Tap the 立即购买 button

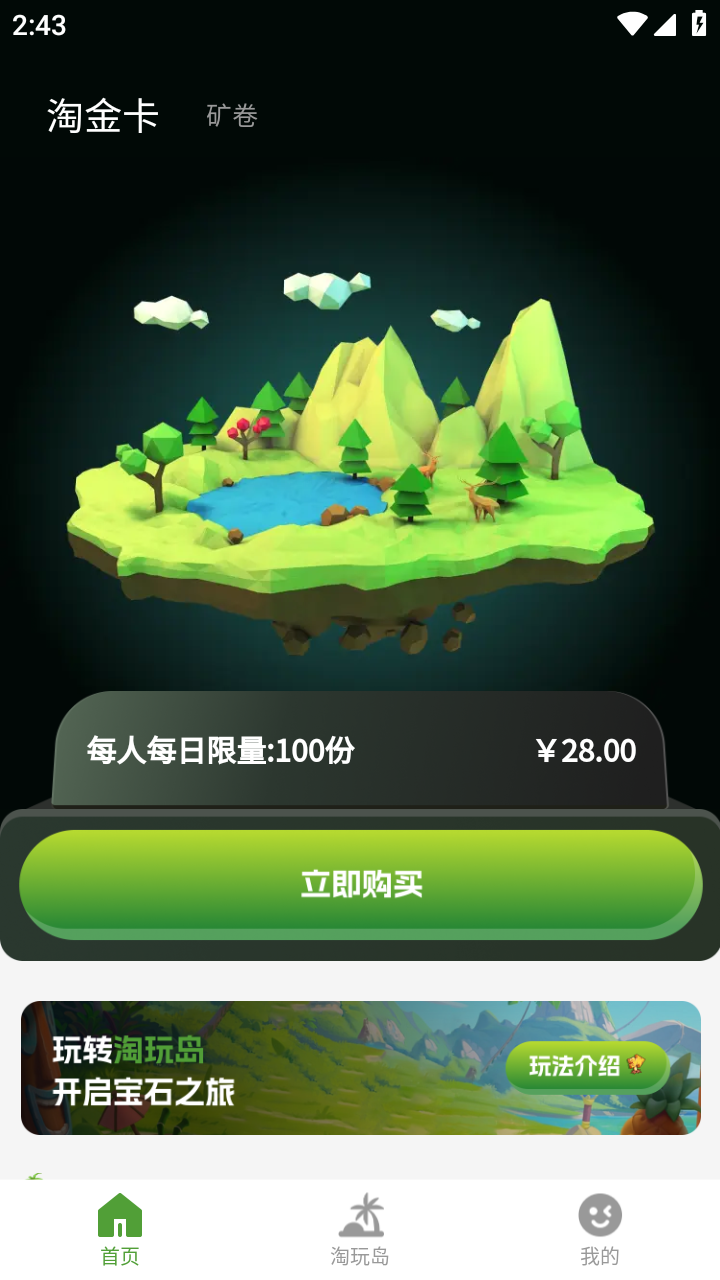pos(360,884)
